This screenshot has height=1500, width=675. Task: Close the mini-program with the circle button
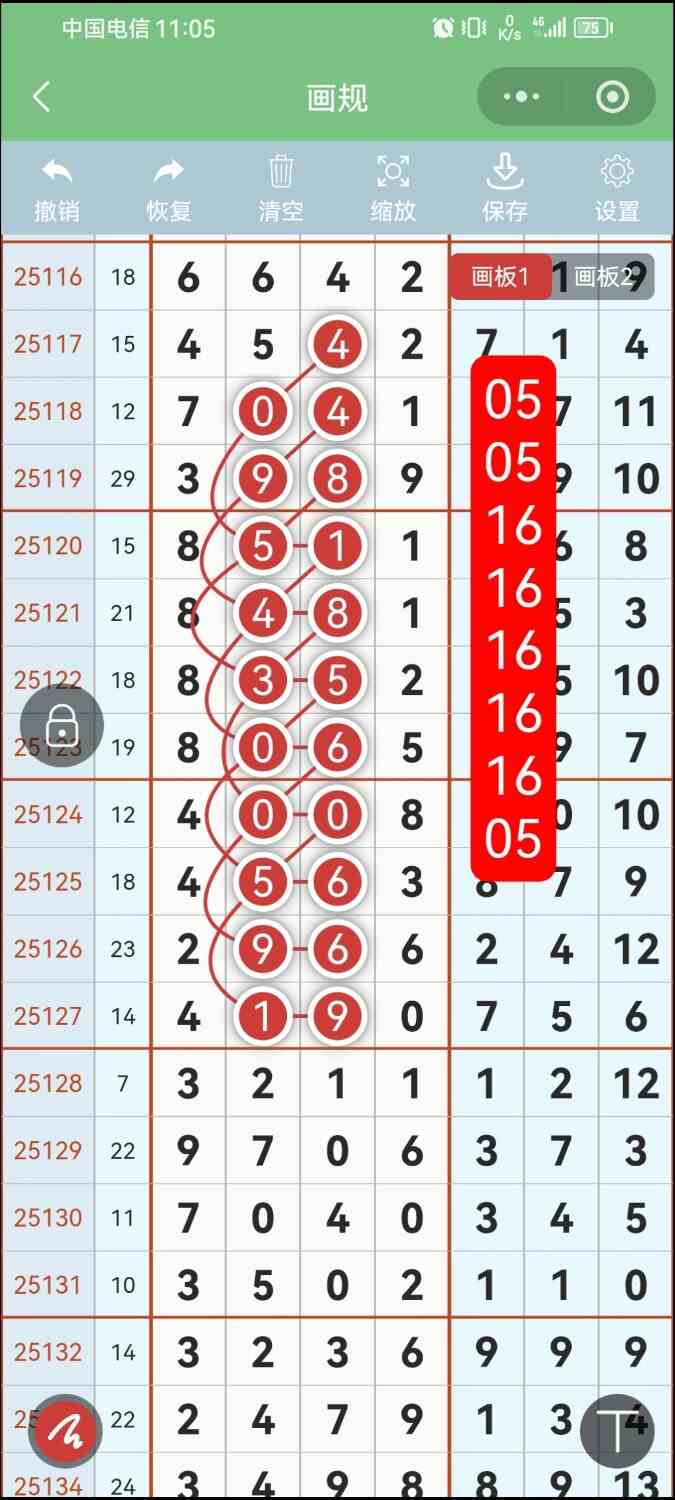[611, 97]
